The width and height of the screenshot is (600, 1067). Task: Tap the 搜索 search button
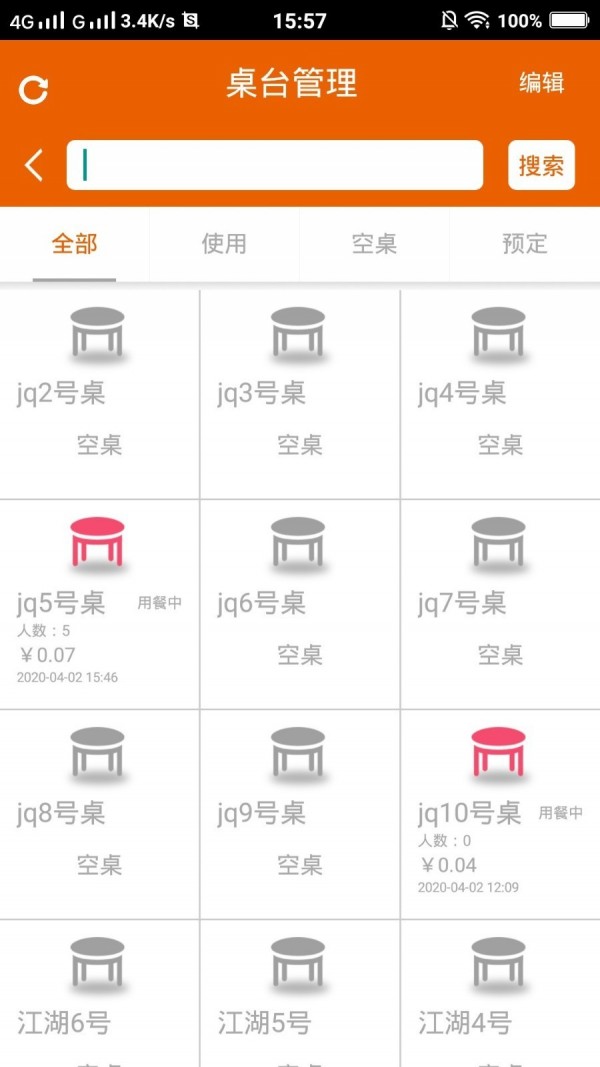[541, 165]
